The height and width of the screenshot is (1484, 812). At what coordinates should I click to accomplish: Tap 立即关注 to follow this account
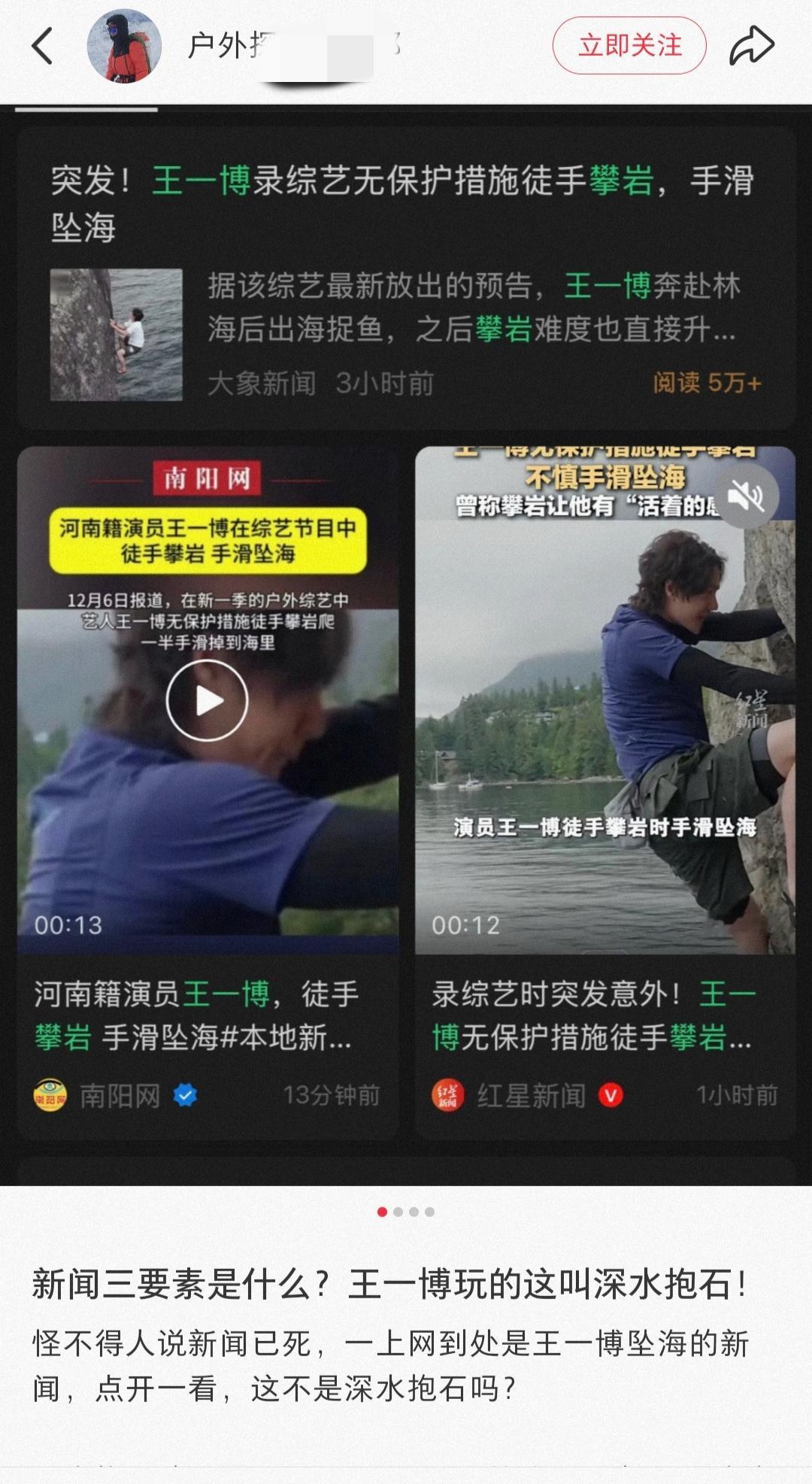point(629,44)
